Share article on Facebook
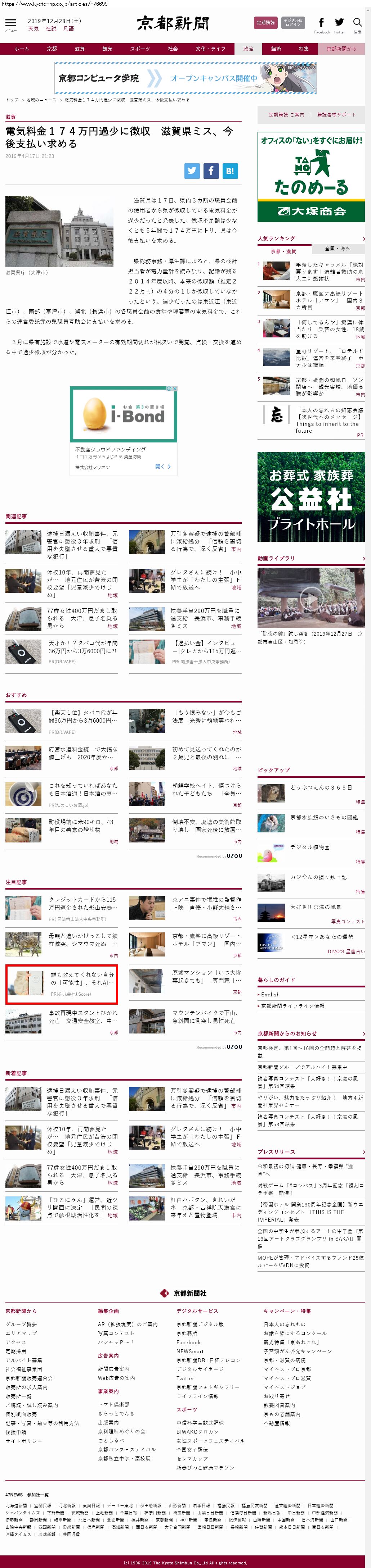This screenshot has width=371, height=1568. click(211, 171)
